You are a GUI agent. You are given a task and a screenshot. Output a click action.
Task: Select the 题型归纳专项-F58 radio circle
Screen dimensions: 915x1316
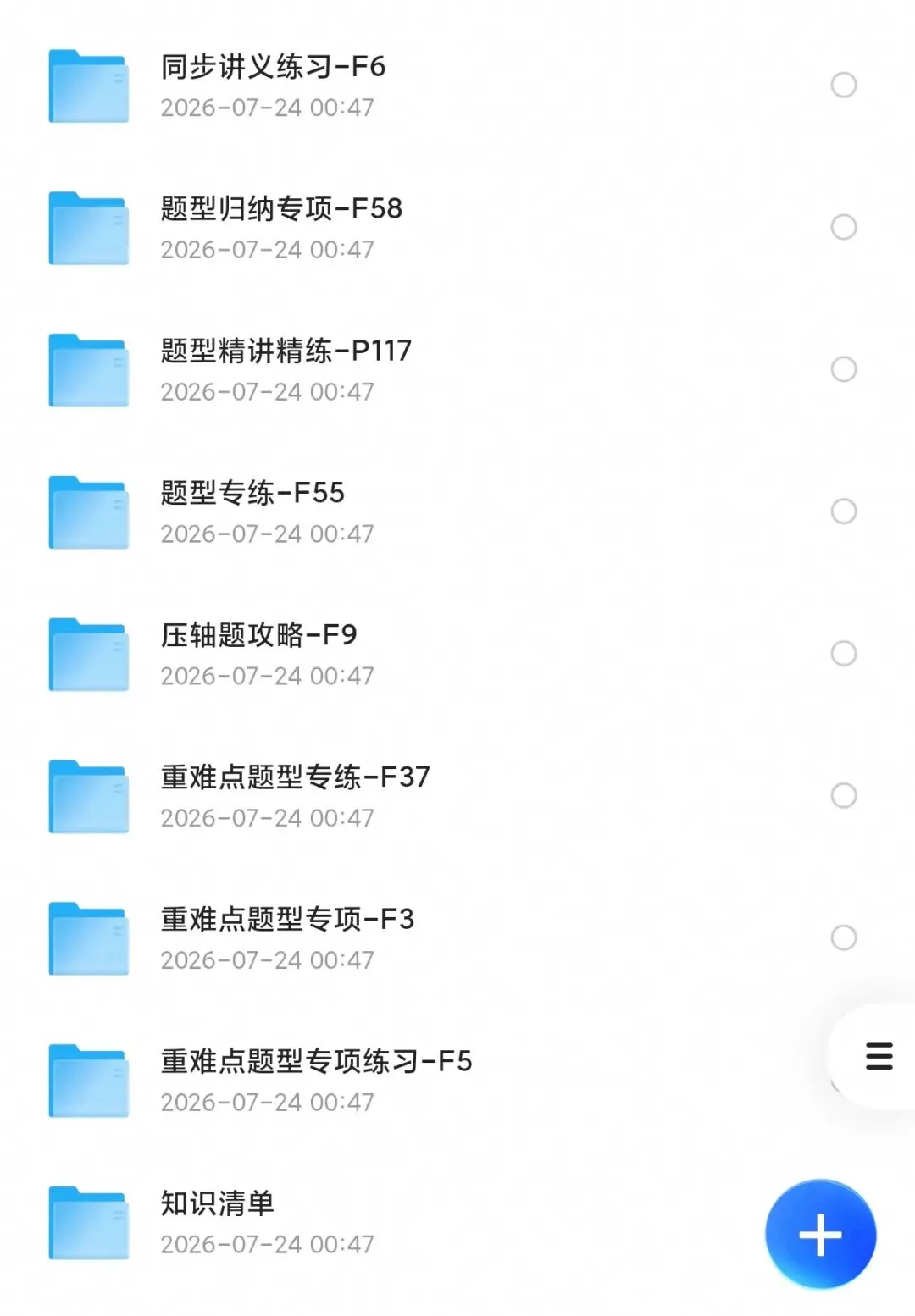843,227
